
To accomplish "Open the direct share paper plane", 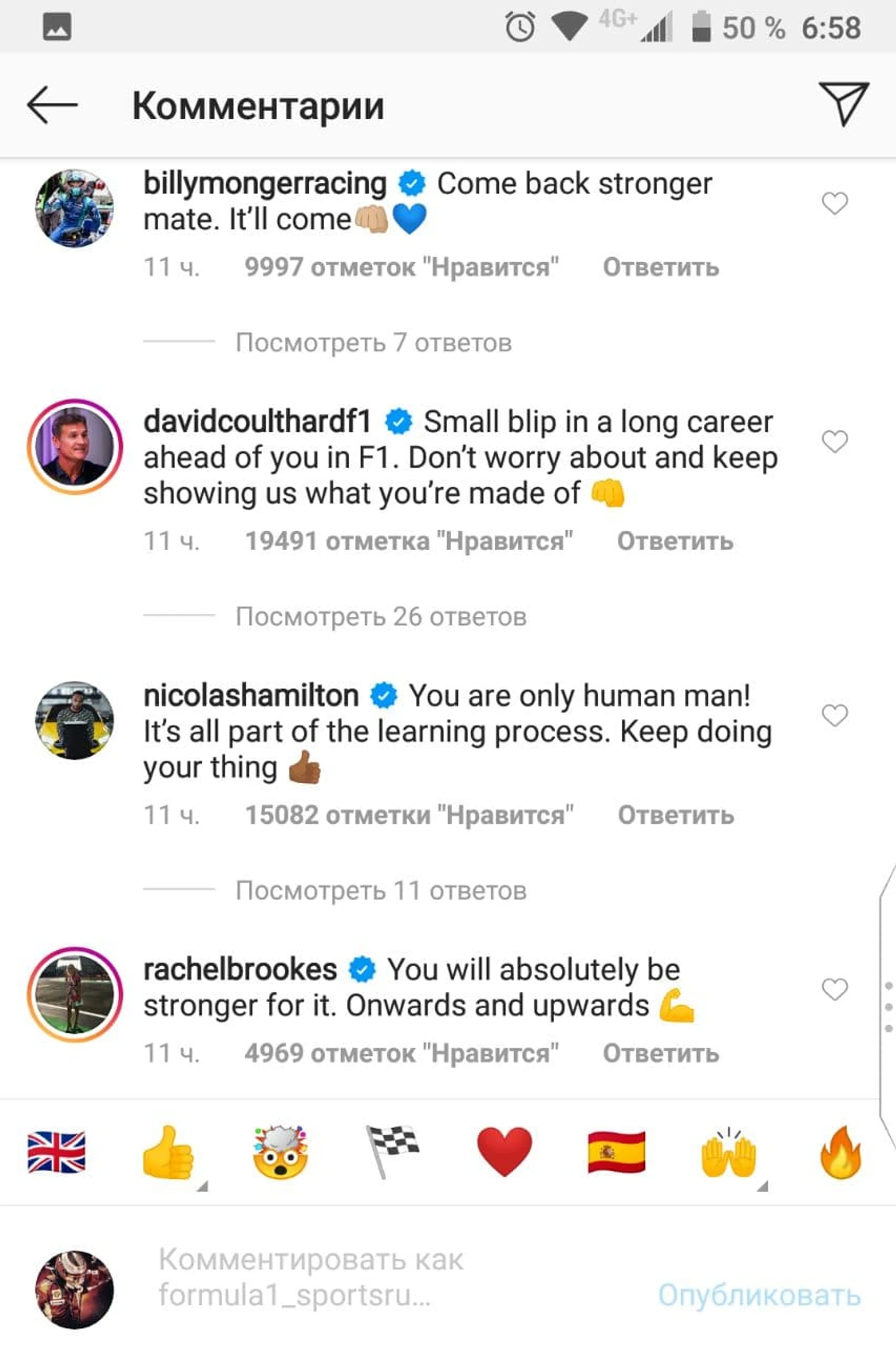I will [x=844, y=104].
